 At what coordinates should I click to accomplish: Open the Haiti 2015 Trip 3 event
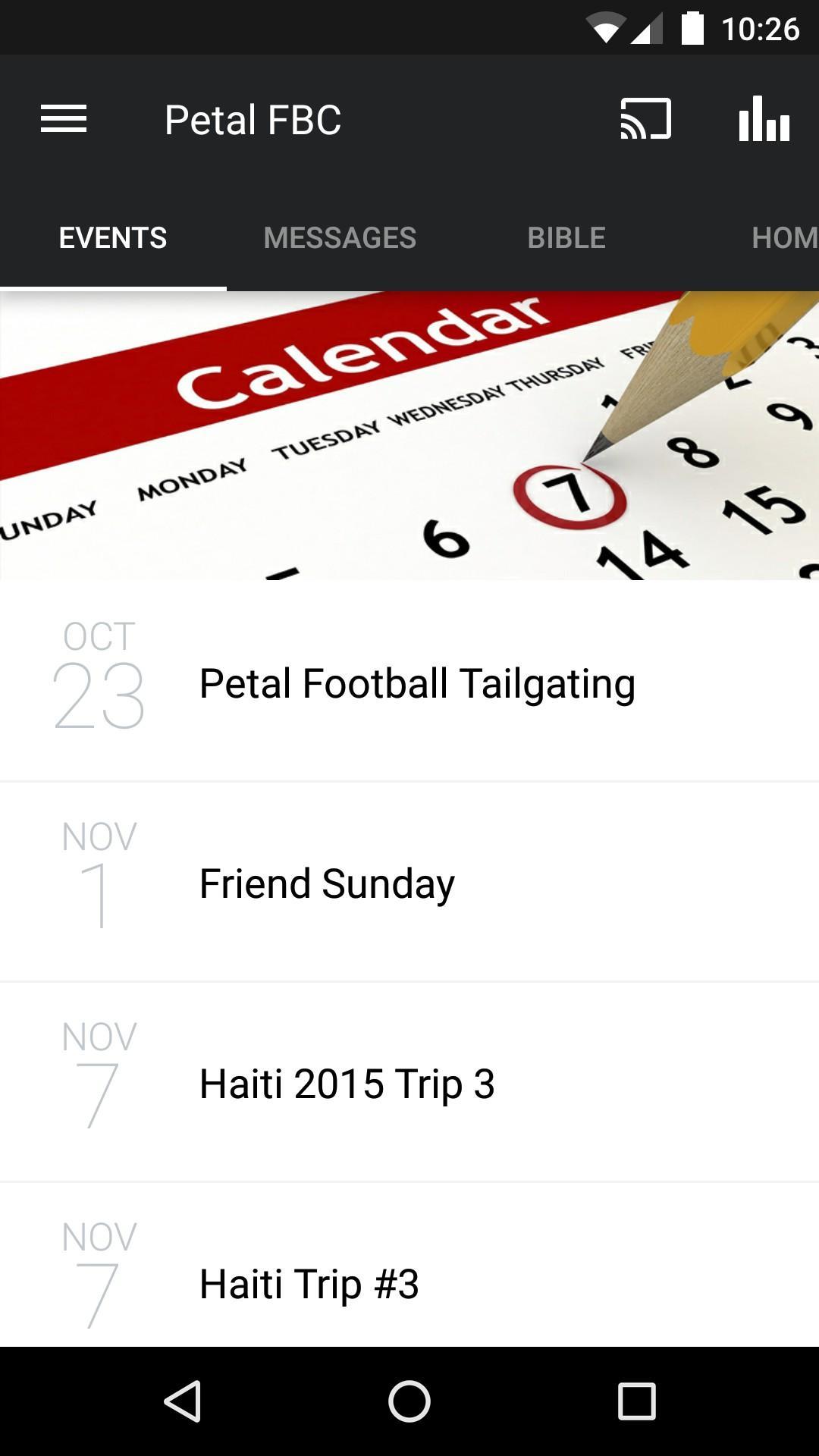pyautogui.click(x=347, y=1084)
